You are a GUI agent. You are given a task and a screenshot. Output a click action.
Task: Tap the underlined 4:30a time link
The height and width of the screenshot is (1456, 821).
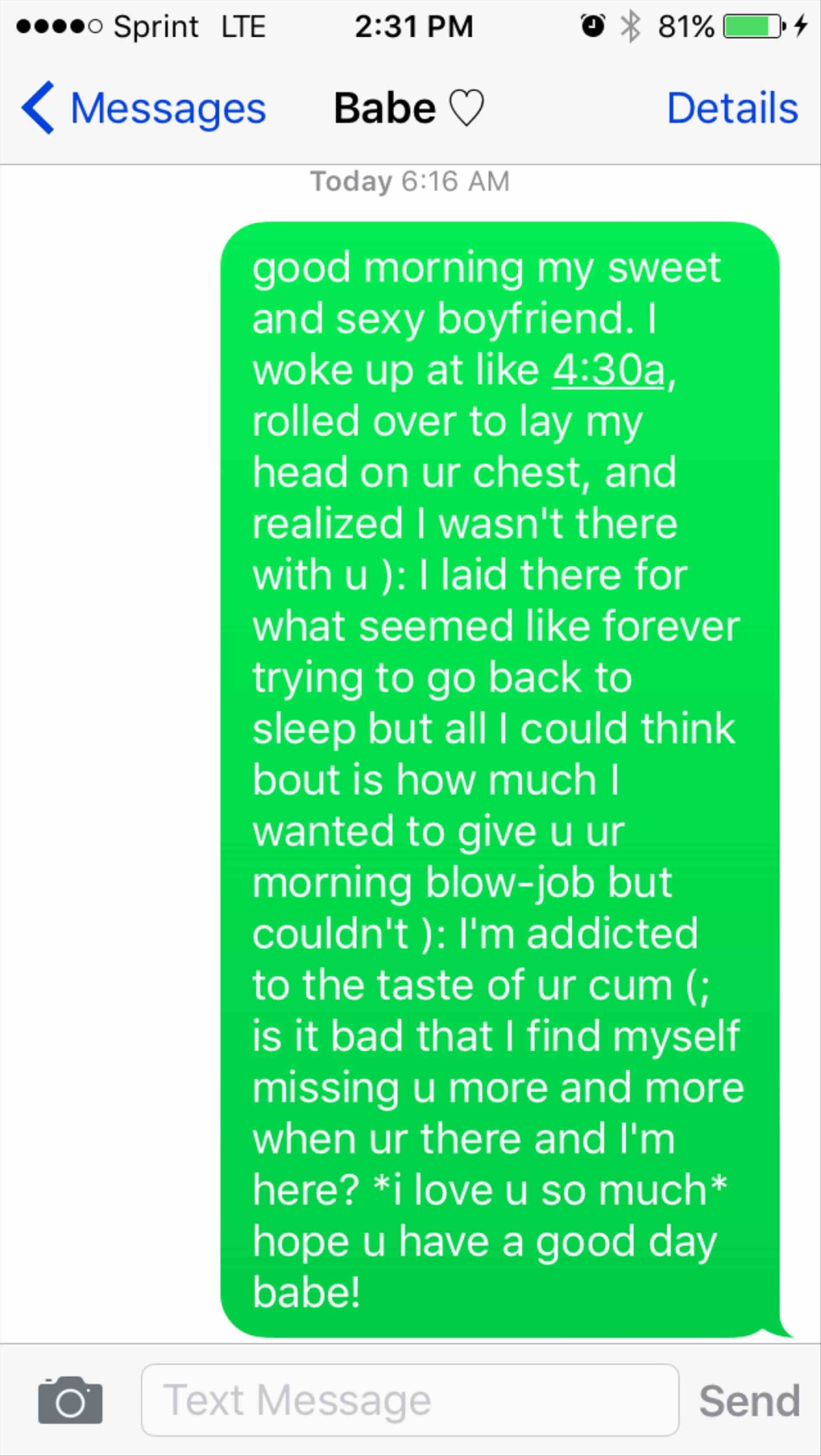tap(608, 371)
